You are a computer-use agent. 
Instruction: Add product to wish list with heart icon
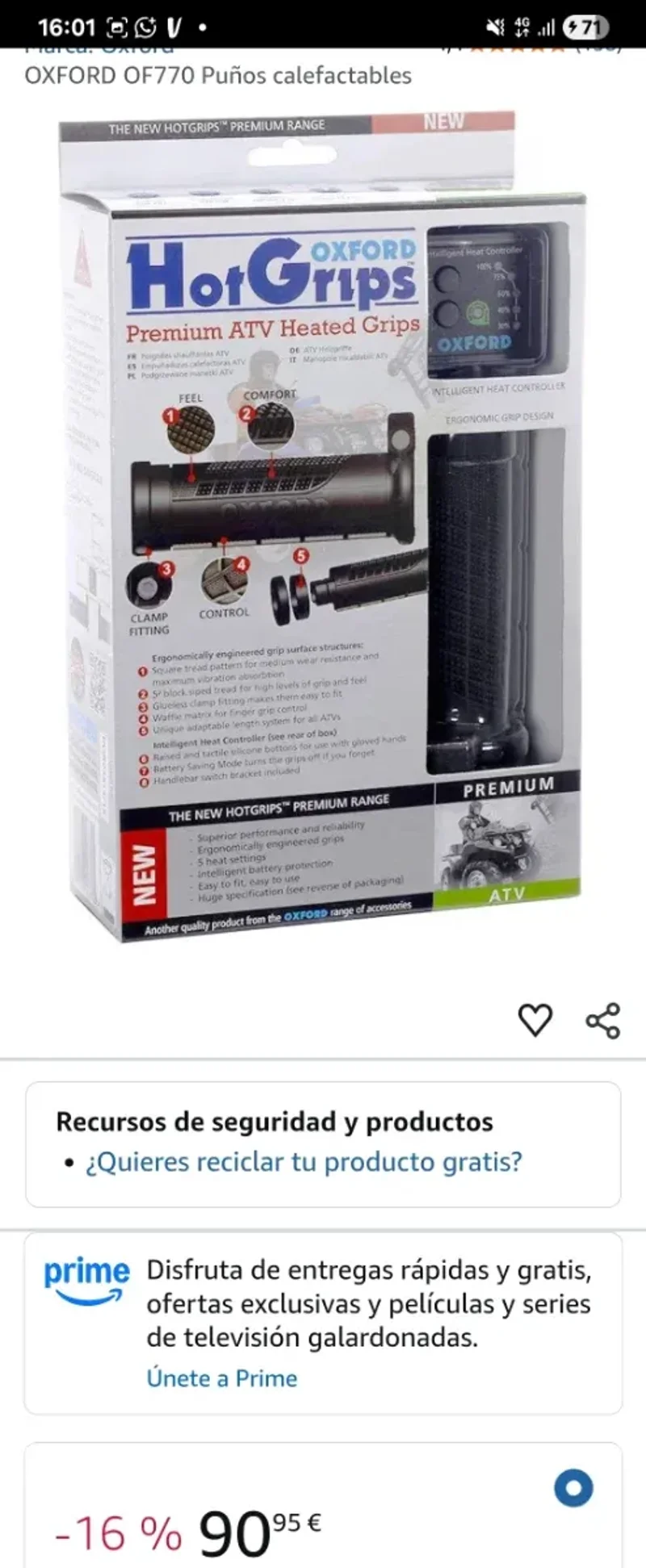click(x=535, y=1020)
